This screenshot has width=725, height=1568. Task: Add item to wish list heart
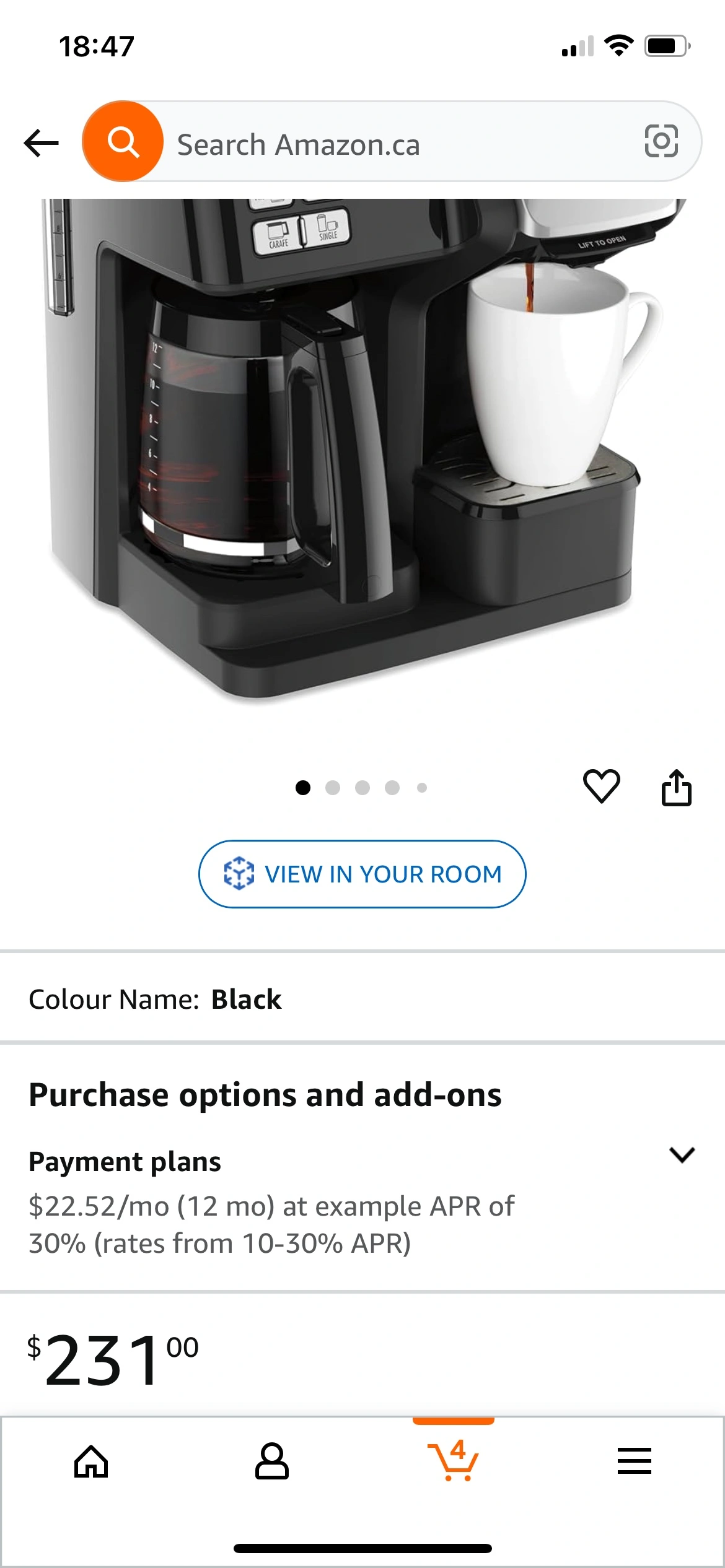601,786
